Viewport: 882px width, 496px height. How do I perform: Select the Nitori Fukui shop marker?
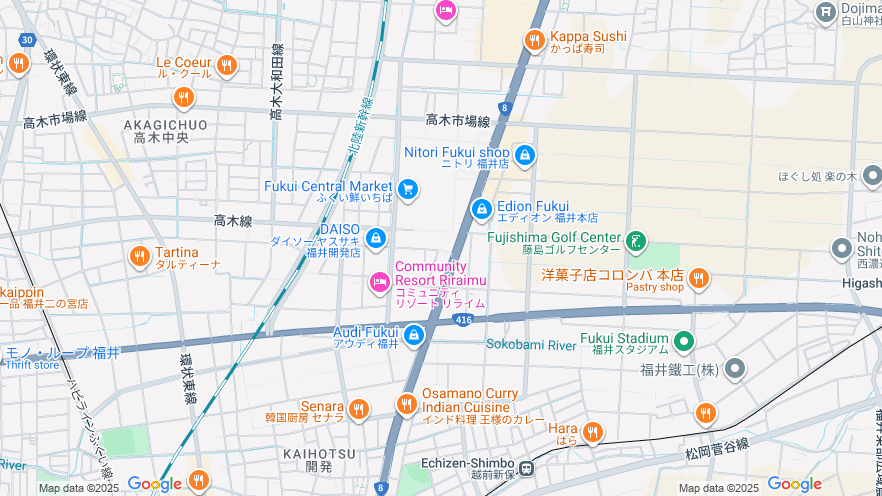524,156
